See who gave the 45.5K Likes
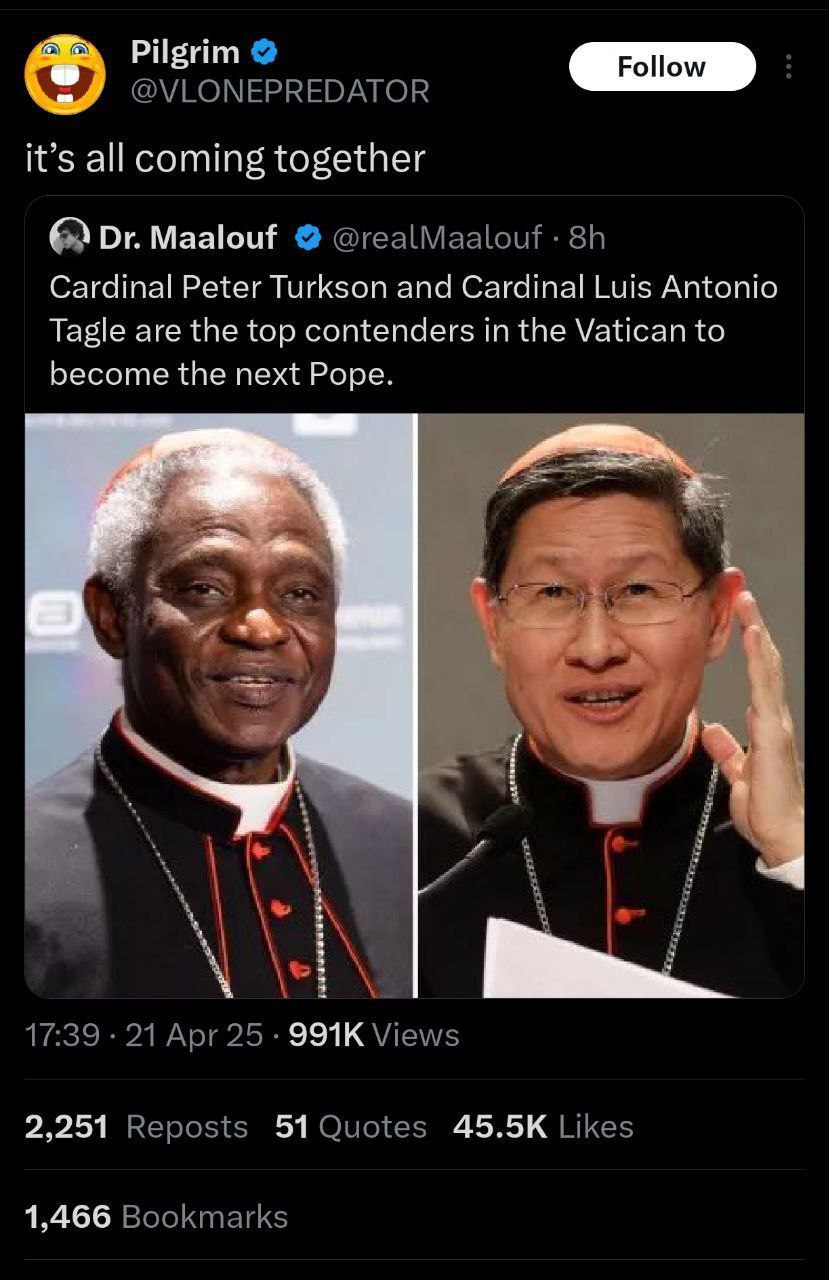 pyautogui.click(x=543, y=1126)
